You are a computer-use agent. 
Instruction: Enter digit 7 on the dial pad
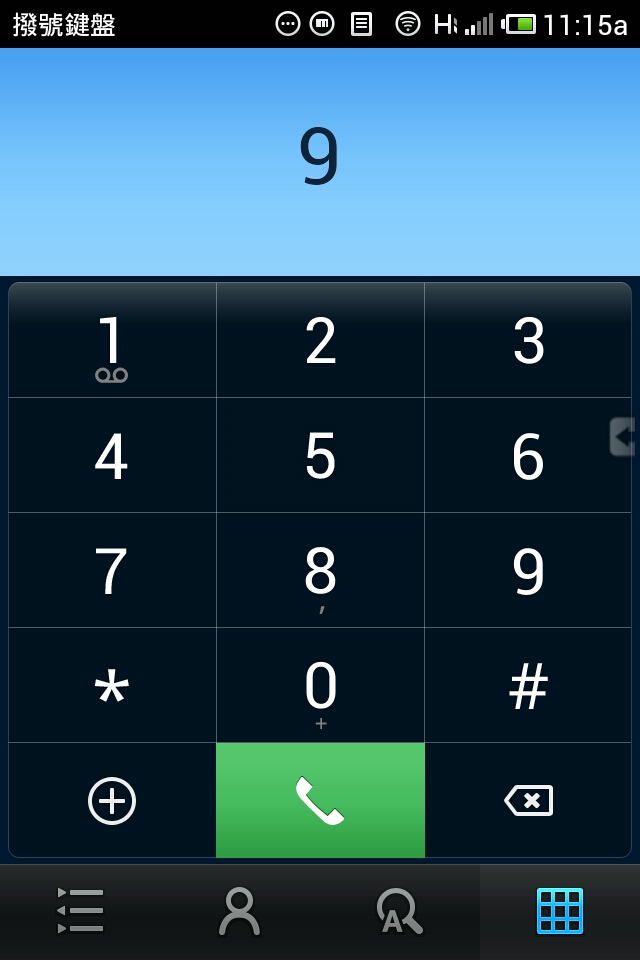112,571
